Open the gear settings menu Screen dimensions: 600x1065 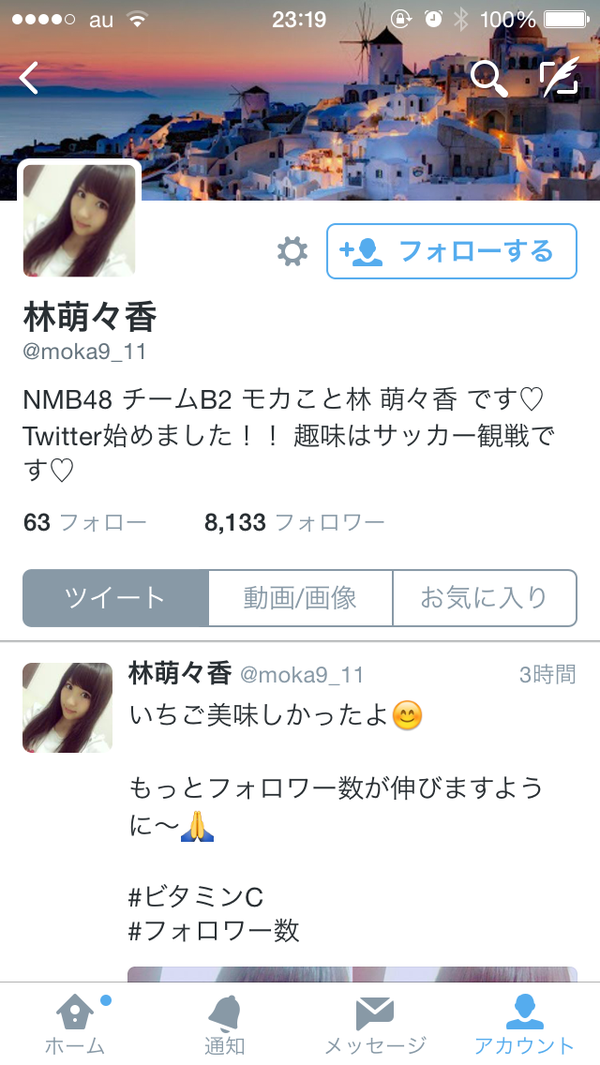292,252
